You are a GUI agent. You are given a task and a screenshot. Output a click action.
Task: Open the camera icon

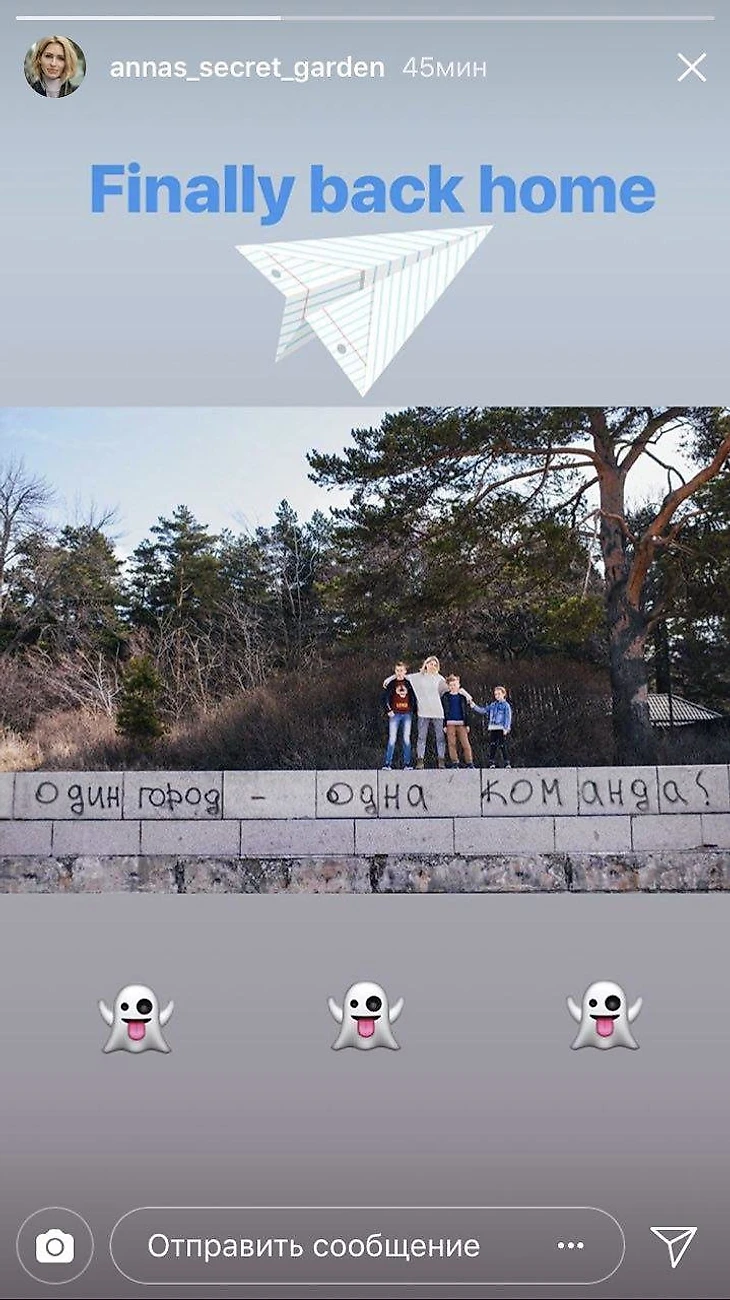click(55, 1246)
